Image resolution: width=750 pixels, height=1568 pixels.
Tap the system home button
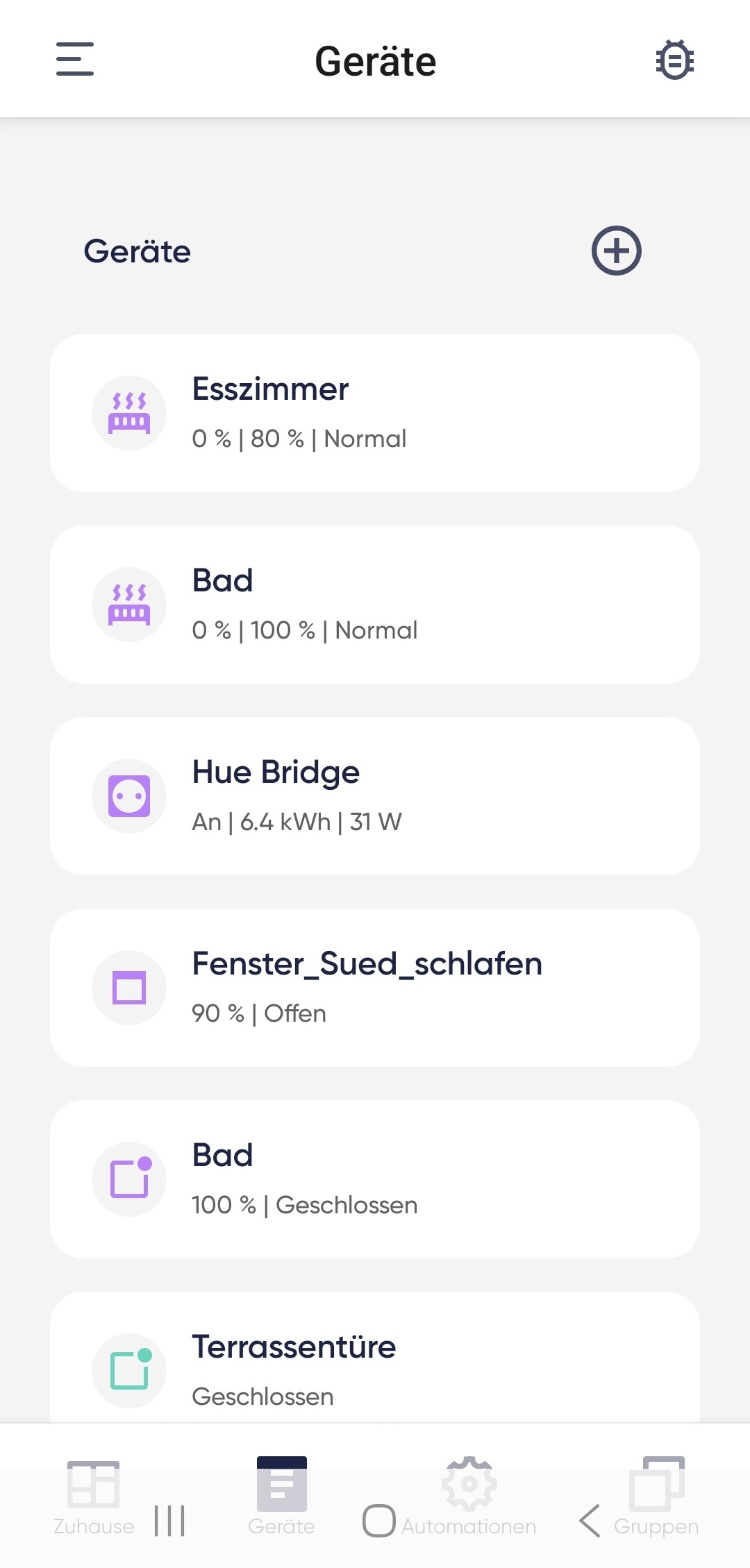click(x=379, y=1521)
